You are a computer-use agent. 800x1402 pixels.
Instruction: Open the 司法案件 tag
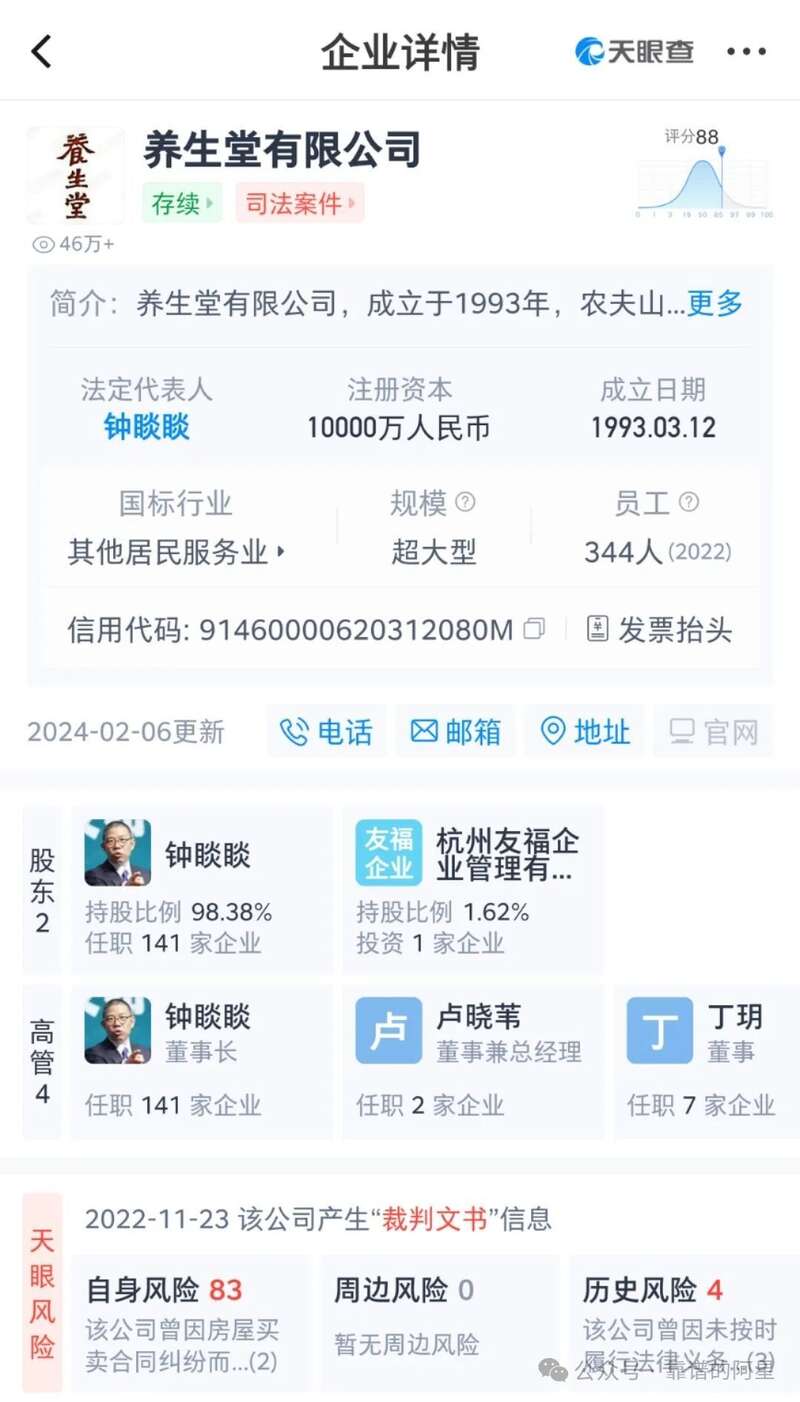(x=300, y=203)
